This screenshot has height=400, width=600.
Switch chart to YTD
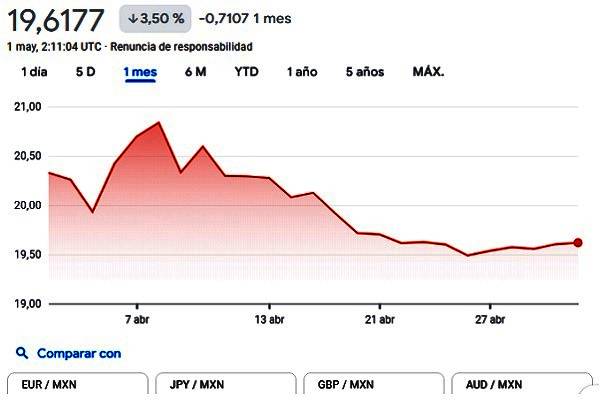tap(247, 72)
